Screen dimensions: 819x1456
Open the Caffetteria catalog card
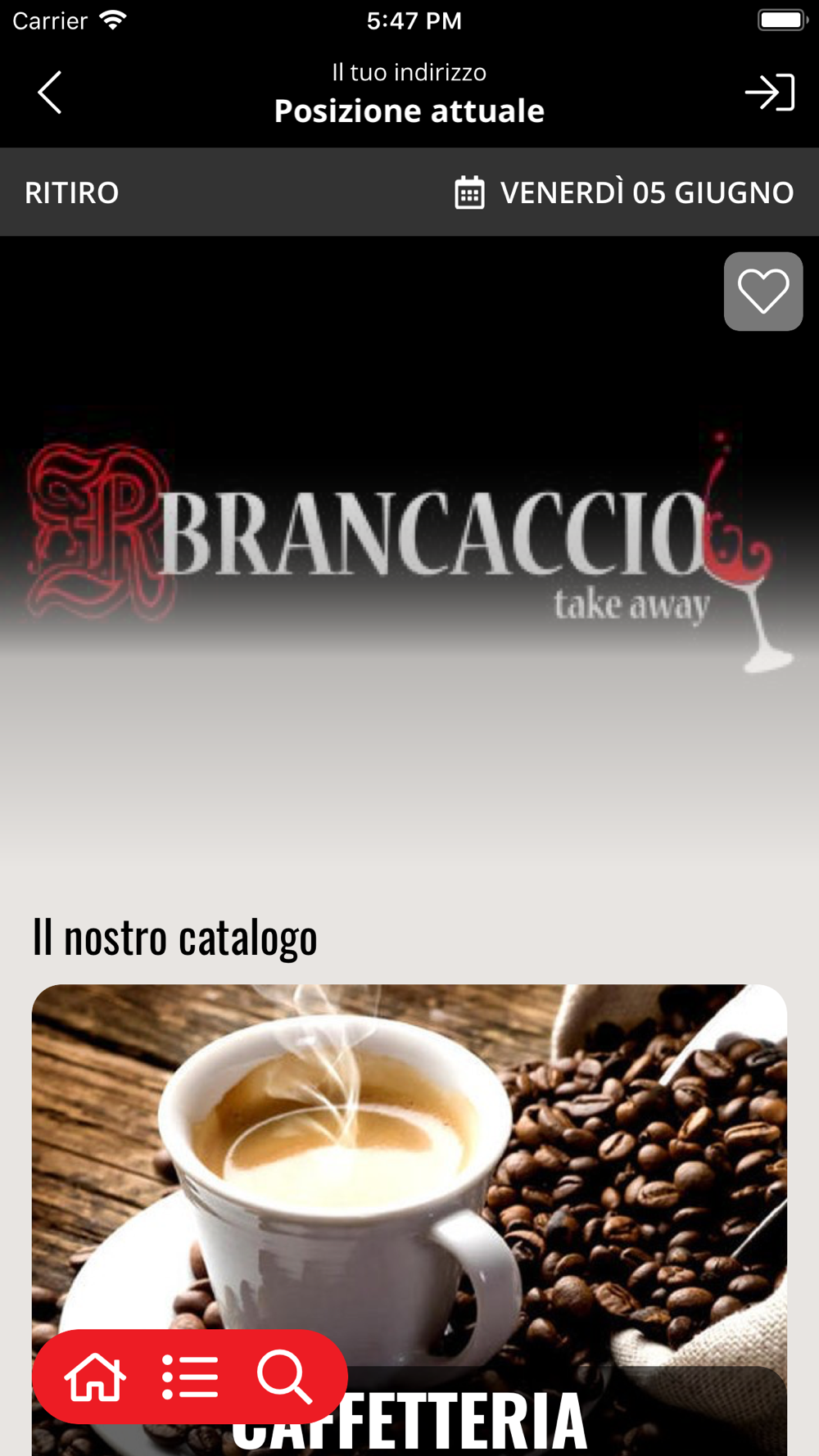pyautogui.click(x=409, y=1219)
